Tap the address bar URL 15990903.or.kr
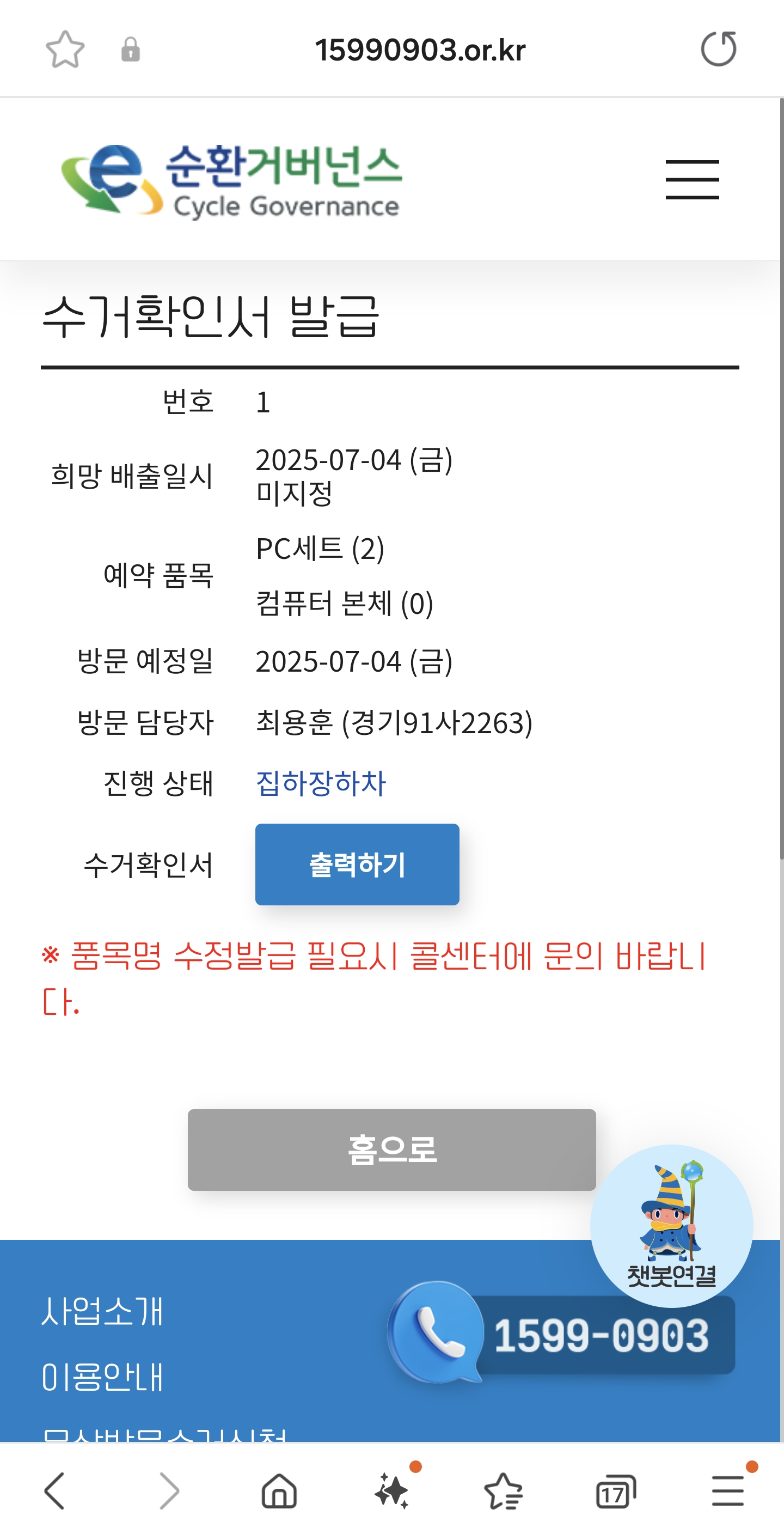The image size is (784, 1540). pyautogui.click(x=420, y=50)
